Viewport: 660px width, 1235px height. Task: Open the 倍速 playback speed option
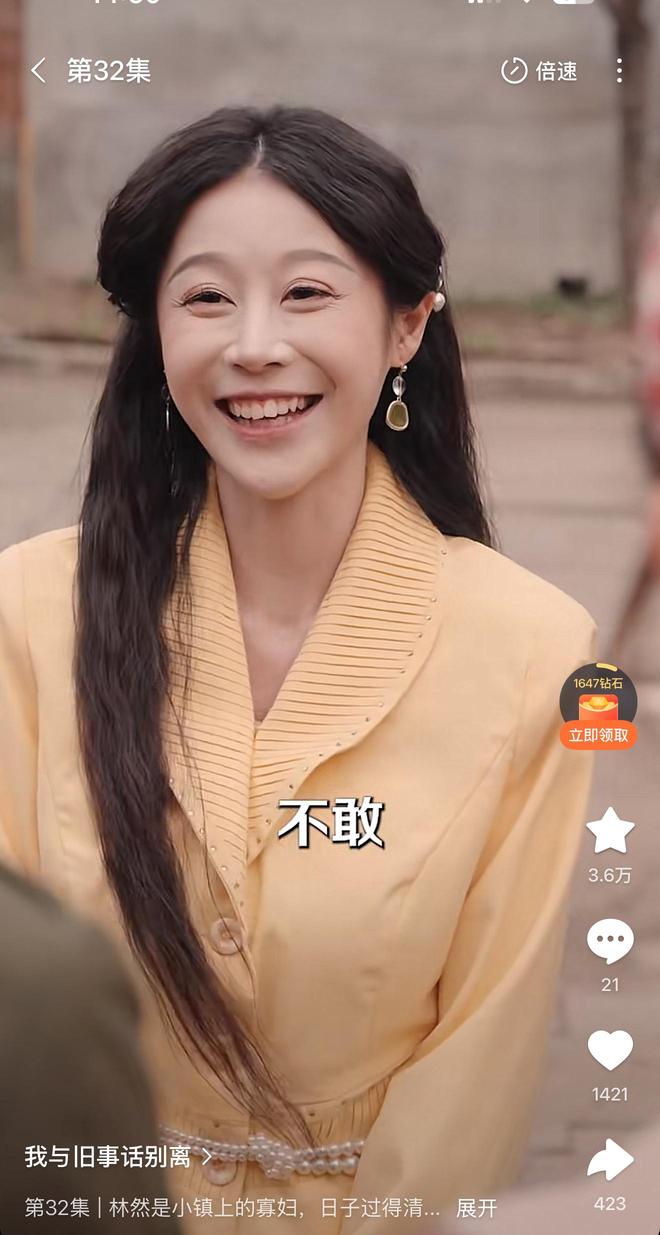coord(540,70)
